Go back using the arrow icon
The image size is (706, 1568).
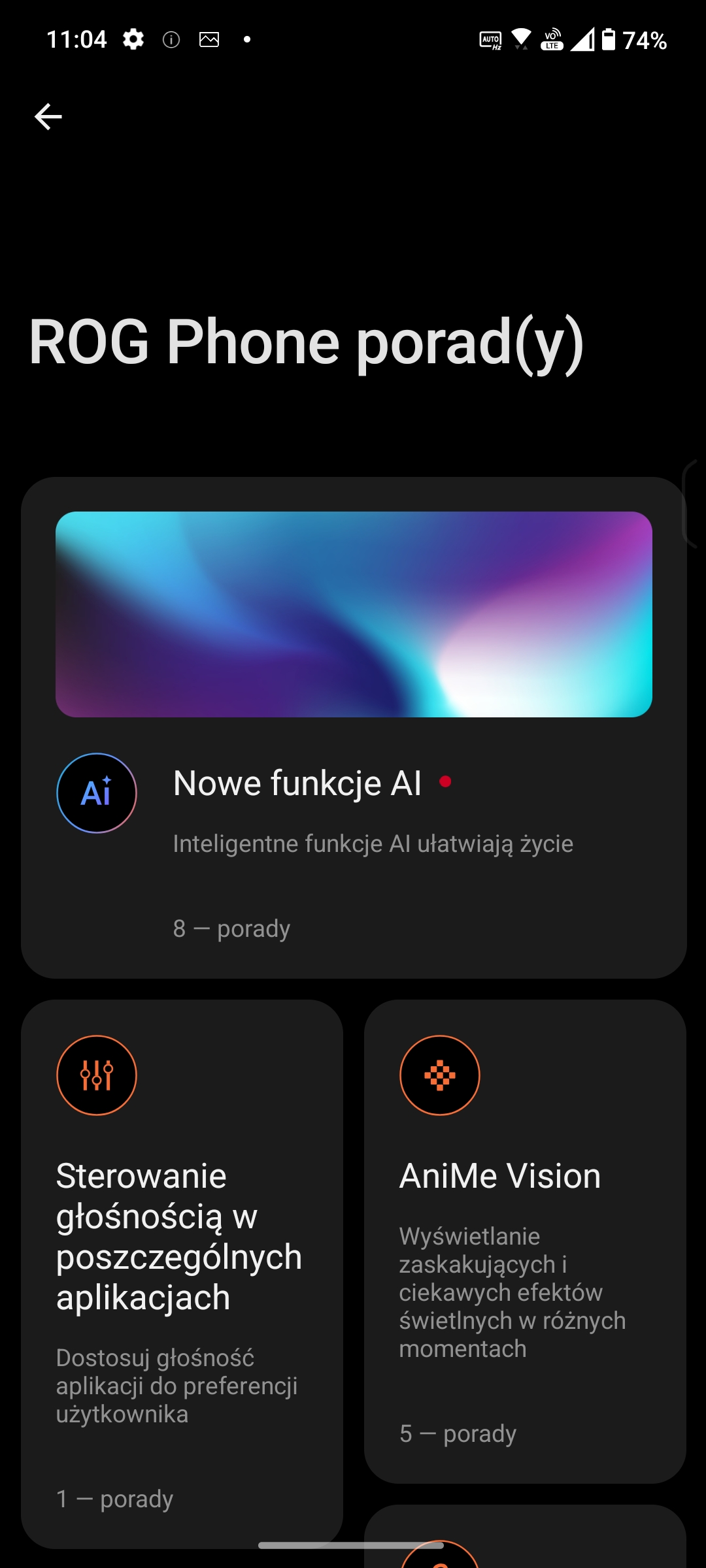click(x=48, y=117)
